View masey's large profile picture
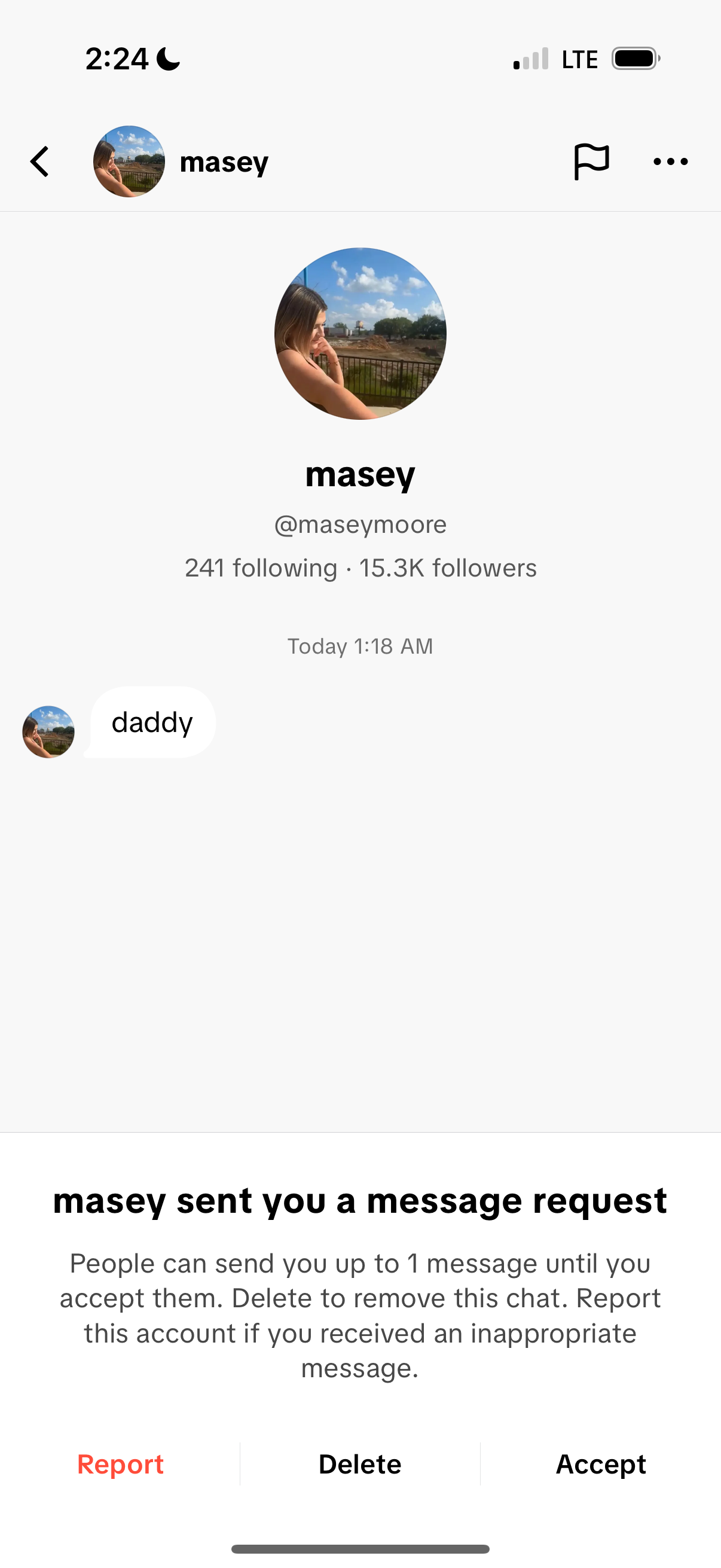 [360, 334]
